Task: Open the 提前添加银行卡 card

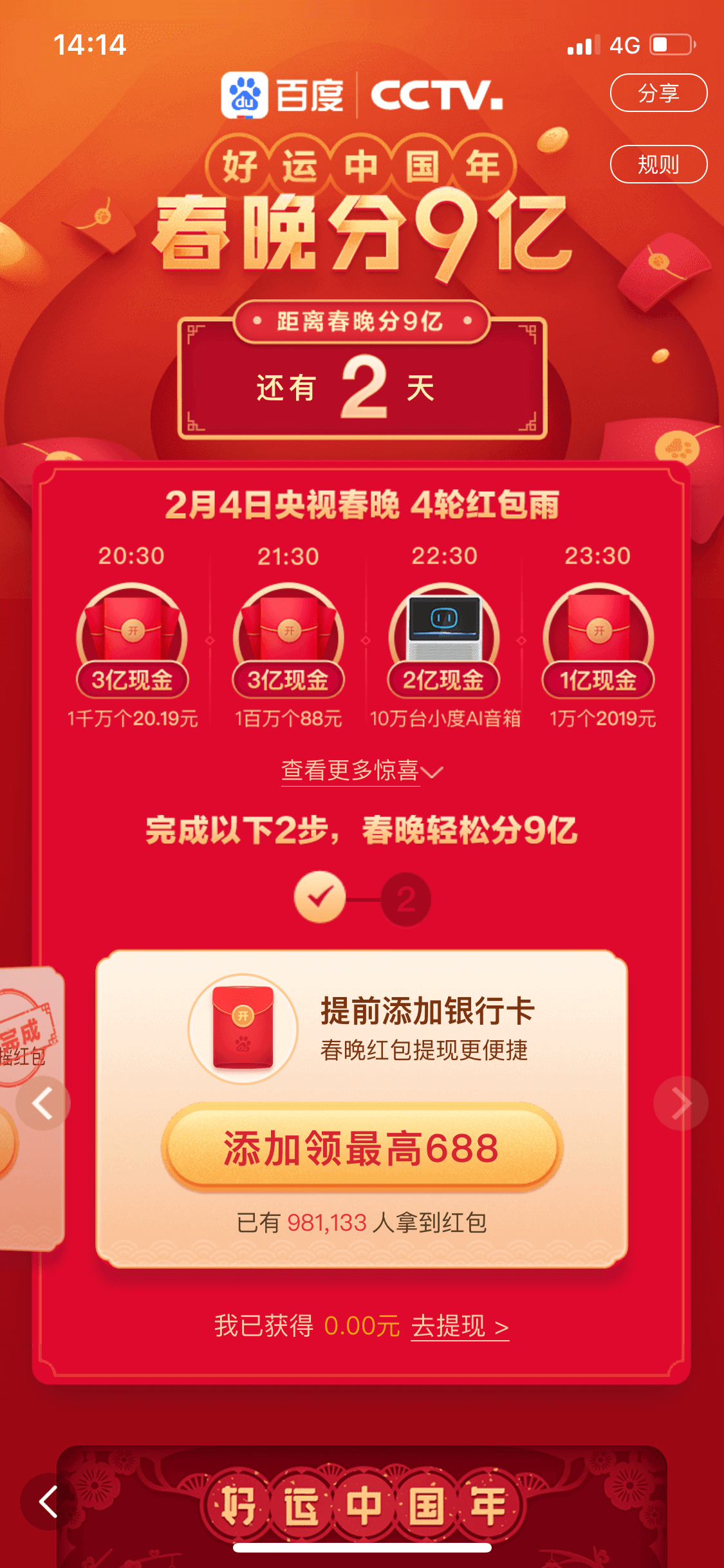Action: tap(362, 1108)
